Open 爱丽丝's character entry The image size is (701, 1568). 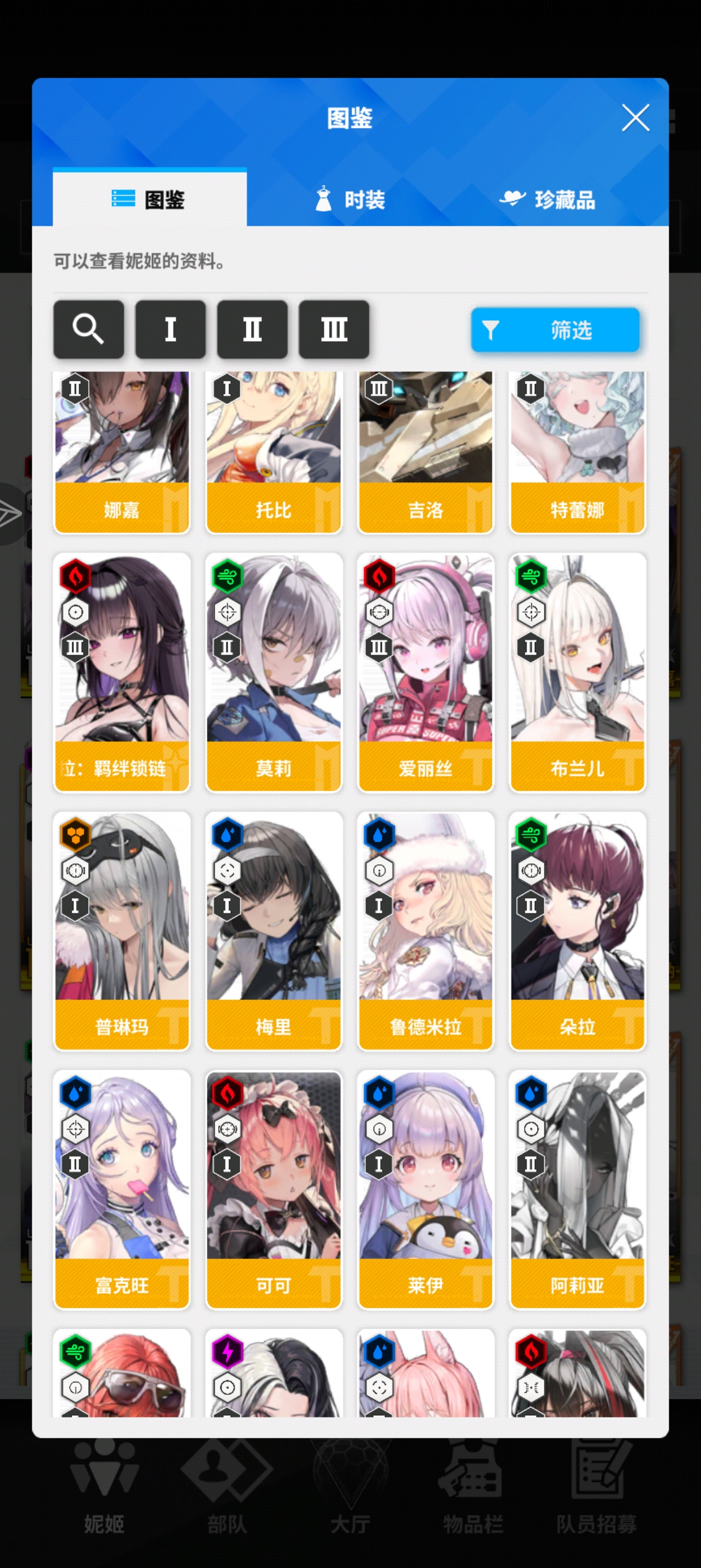425,673
